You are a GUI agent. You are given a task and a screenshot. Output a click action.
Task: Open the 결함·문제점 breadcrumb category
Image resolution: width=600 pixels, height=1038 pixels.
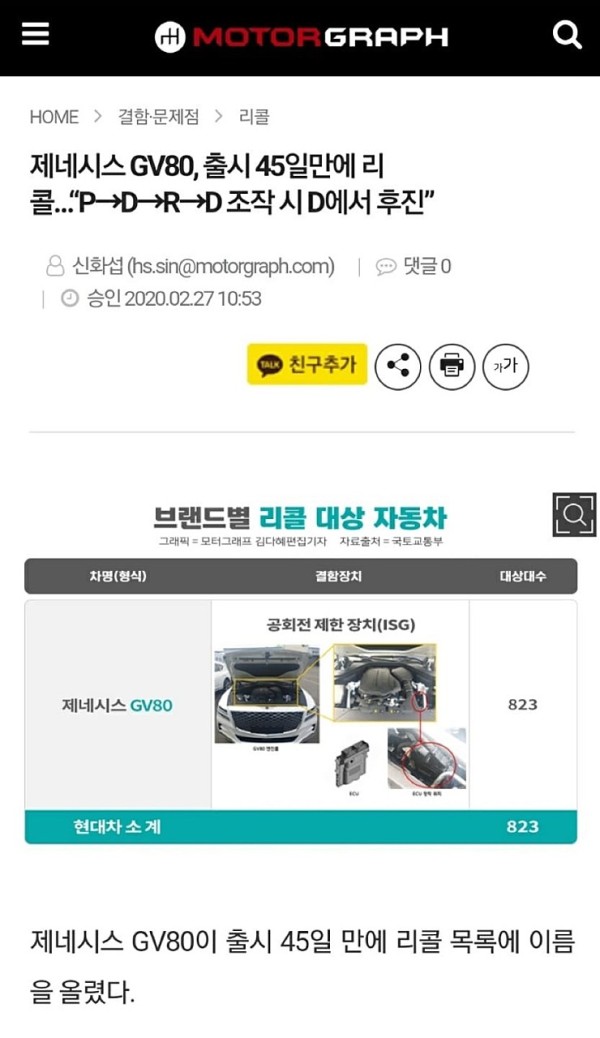pyautogui.click(x=158, y=117)
